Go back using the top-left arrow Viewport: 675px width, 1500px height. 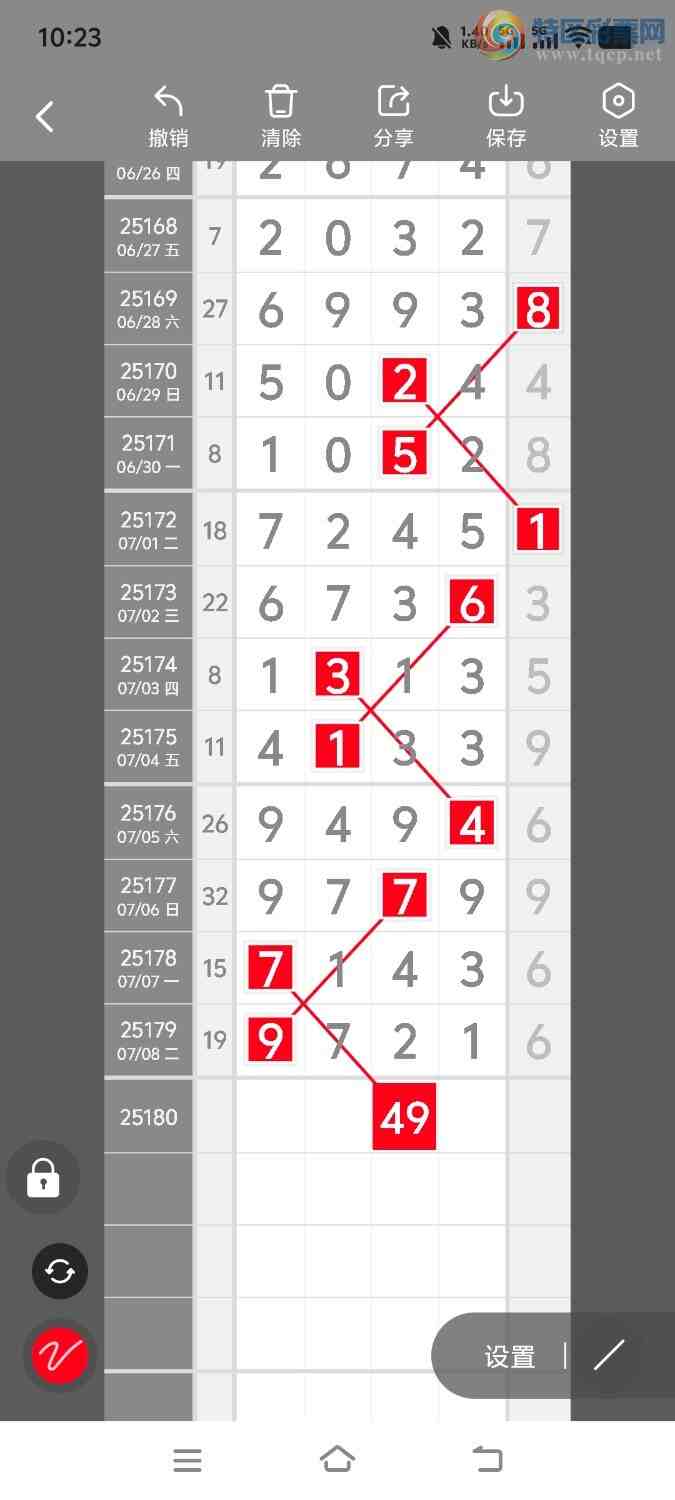(x=45, y=117)
